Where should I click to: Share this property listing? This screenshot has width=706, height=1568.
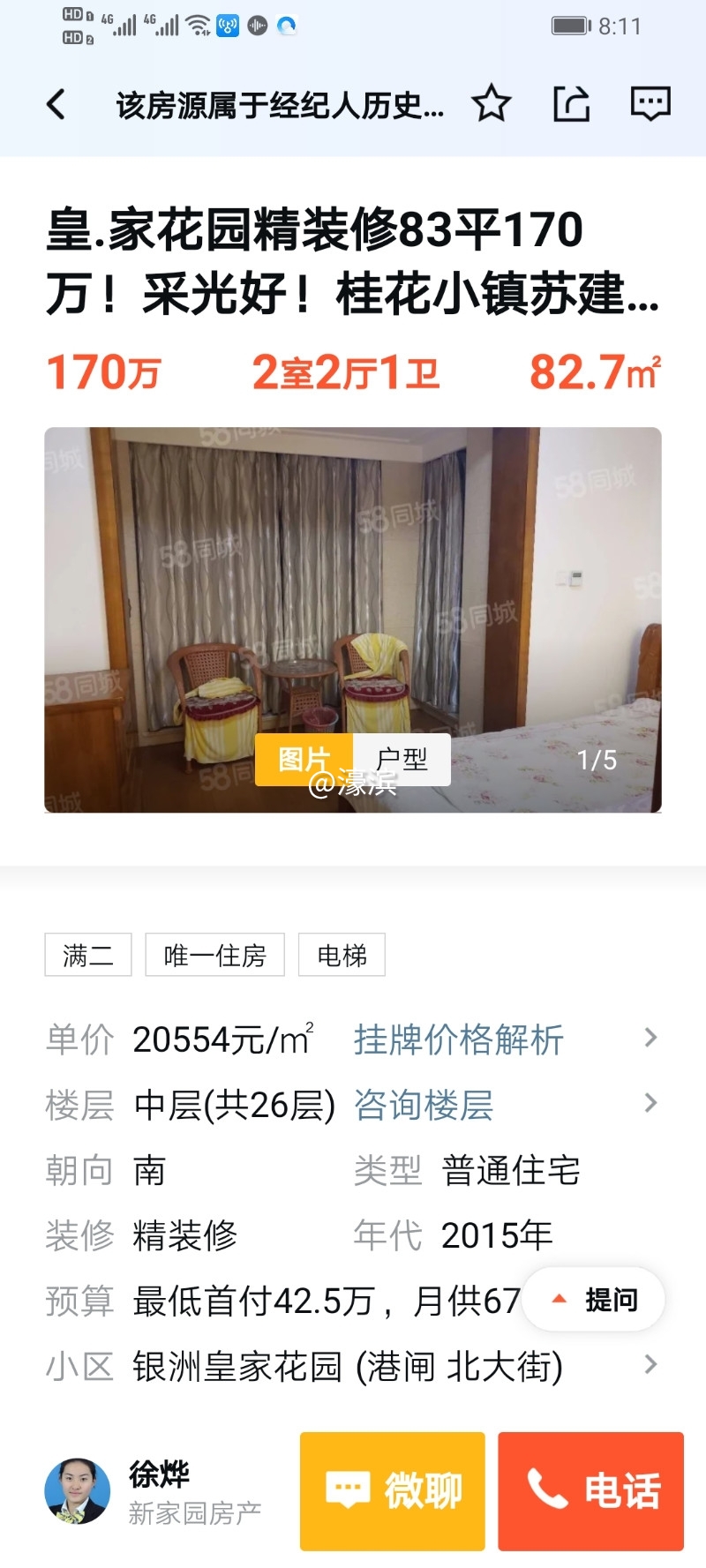(571, 105)
